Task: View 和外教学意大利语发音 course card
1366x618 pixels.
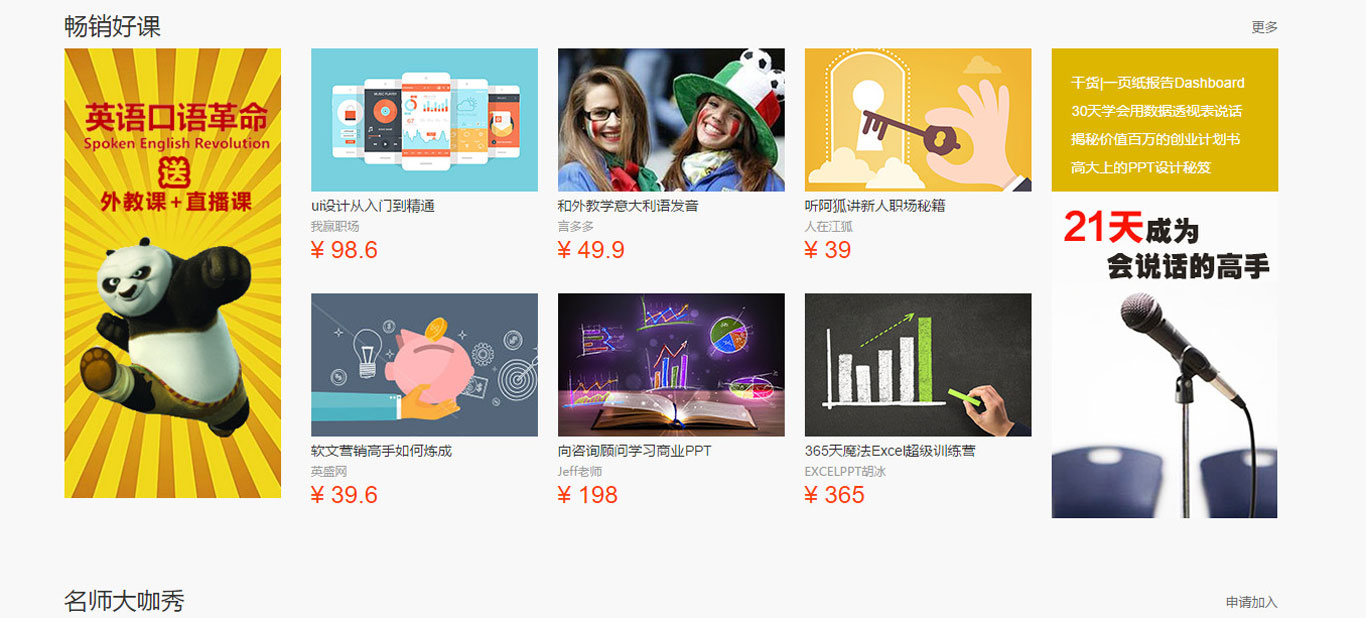Action: click(671, 120)
